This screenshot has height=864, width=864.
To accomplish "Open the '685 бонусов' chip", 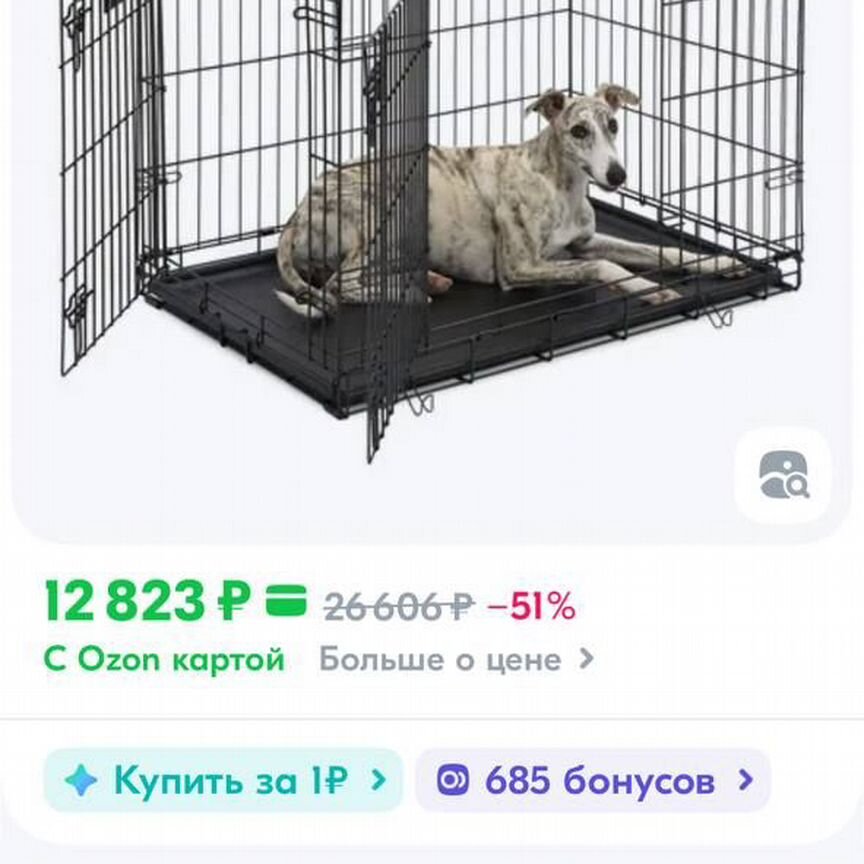I will pos(593,780).
